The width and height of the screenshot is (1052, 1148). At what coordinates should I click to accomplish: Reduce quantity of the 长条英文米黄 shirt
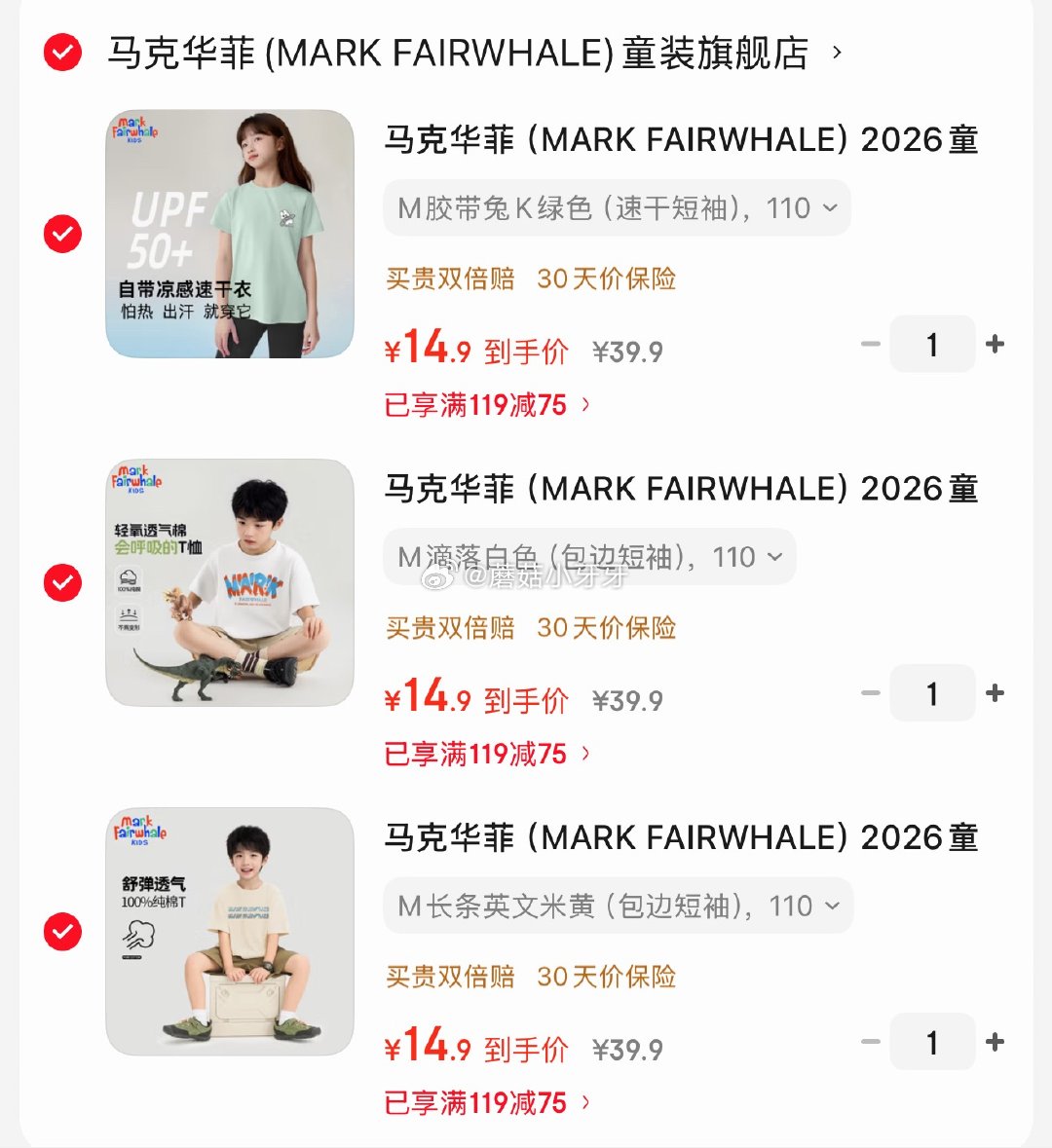click(x=871, y=1042)
